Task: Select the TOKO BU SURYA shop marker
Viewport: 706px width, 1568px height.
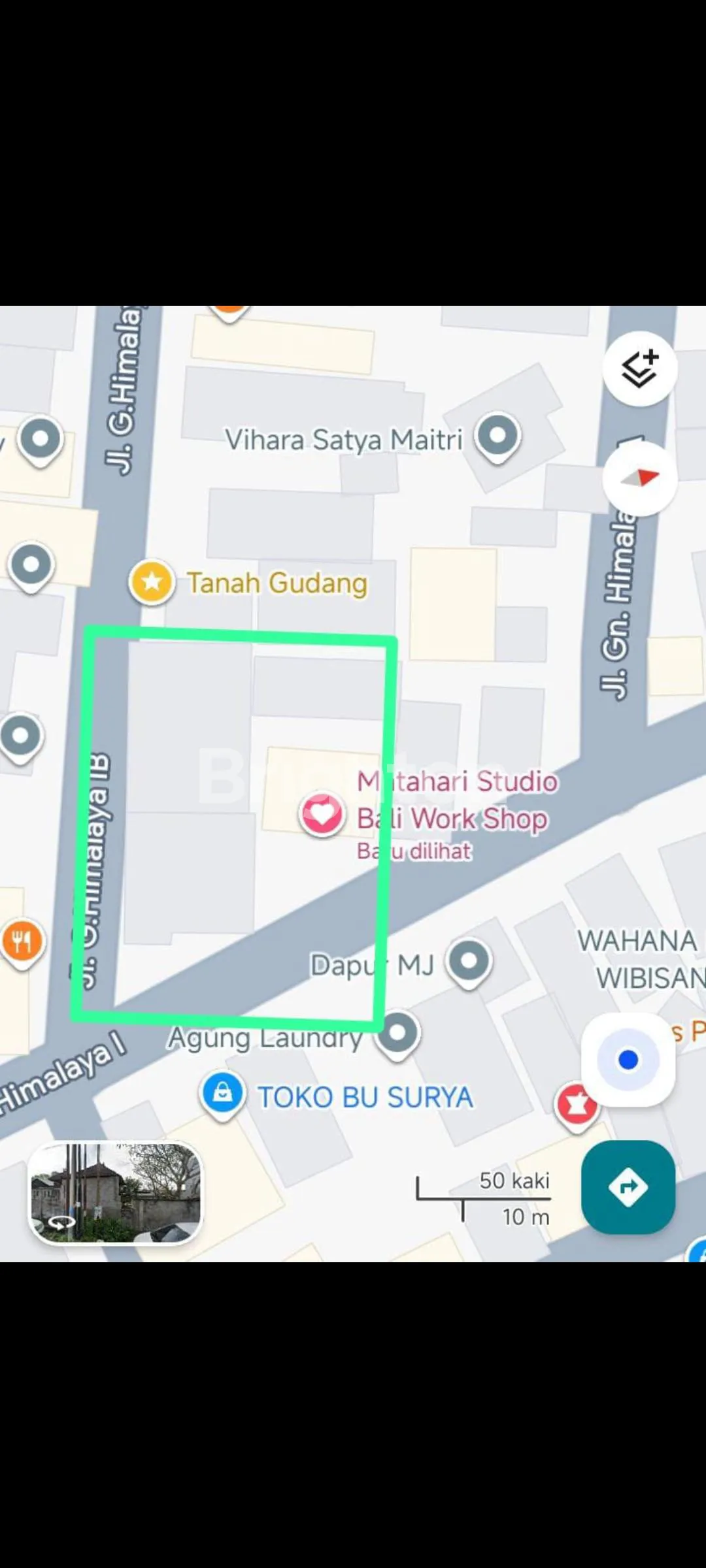Action: coord(222,1093)
